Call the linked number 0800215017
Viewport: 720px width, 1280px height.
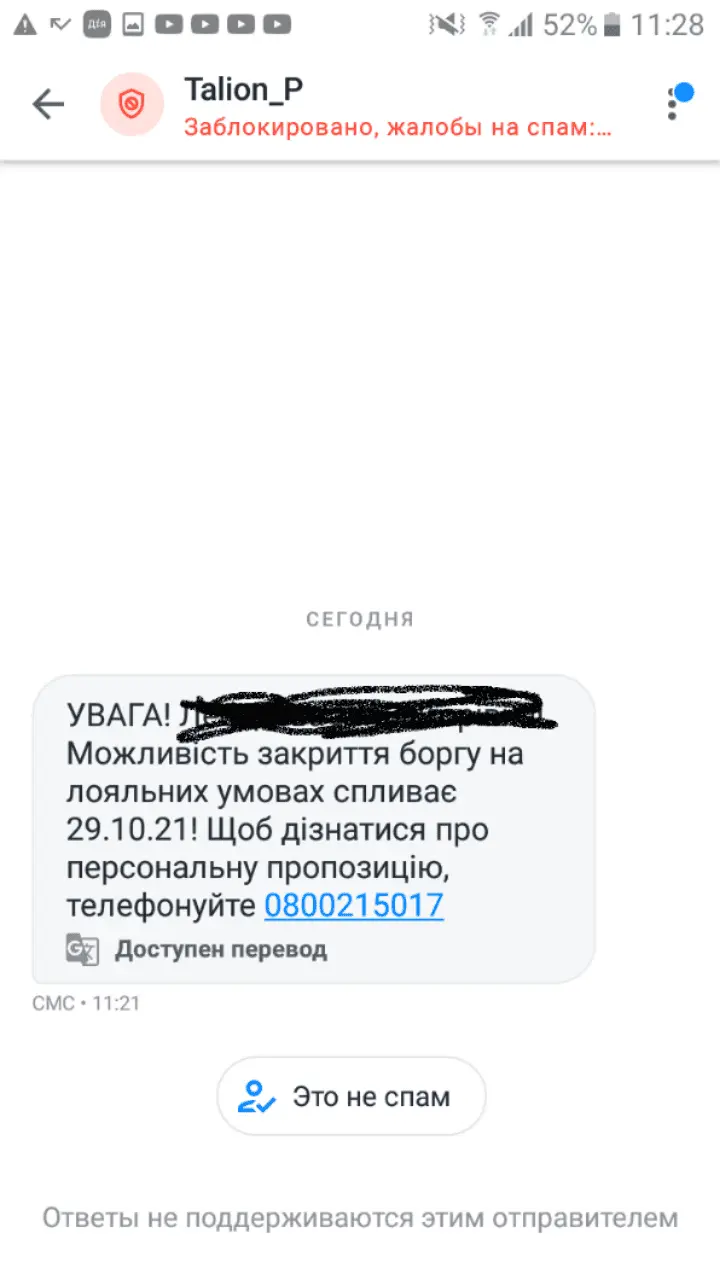353,906
